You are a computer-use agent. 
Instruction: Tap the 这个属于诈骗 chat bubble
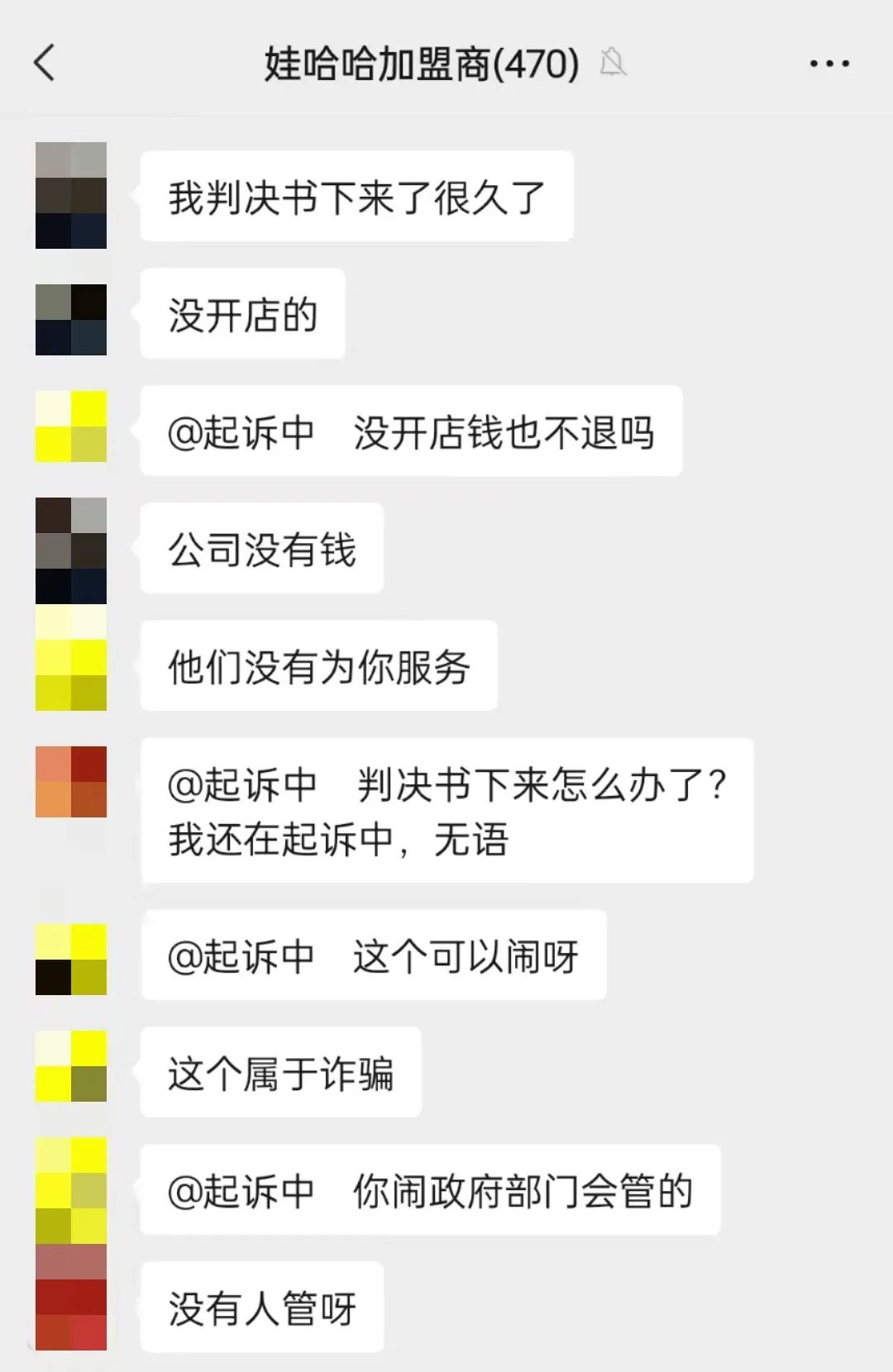[279, 1072]
